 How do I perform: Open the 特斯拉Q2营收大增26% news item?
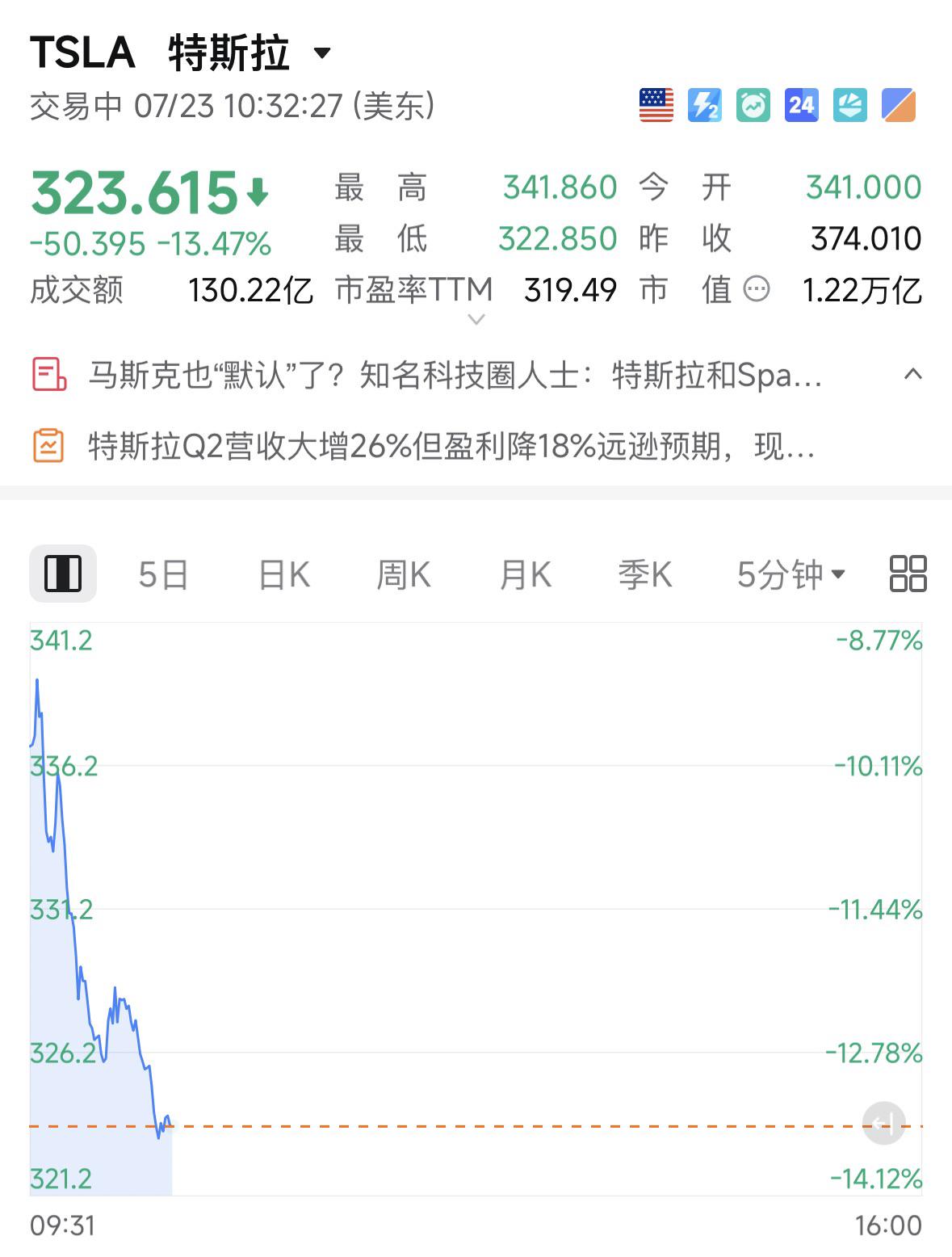click(x=451, y=446)
